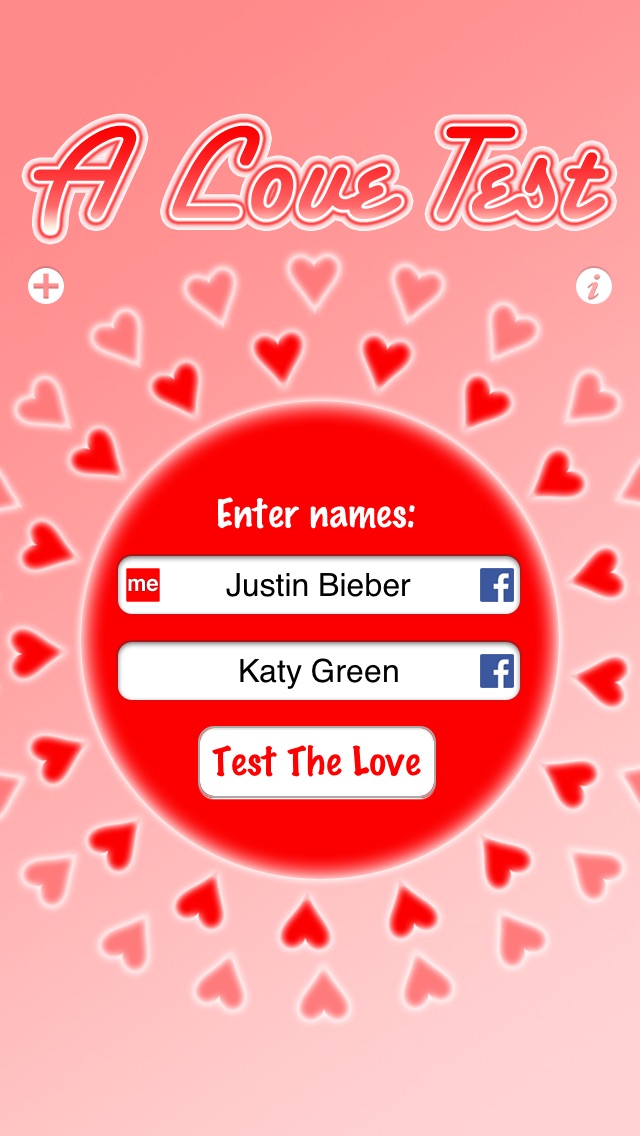640x1136 pixels.
Task: Pick Facebook friend for Katy Green field
Action: pos(497,671)
